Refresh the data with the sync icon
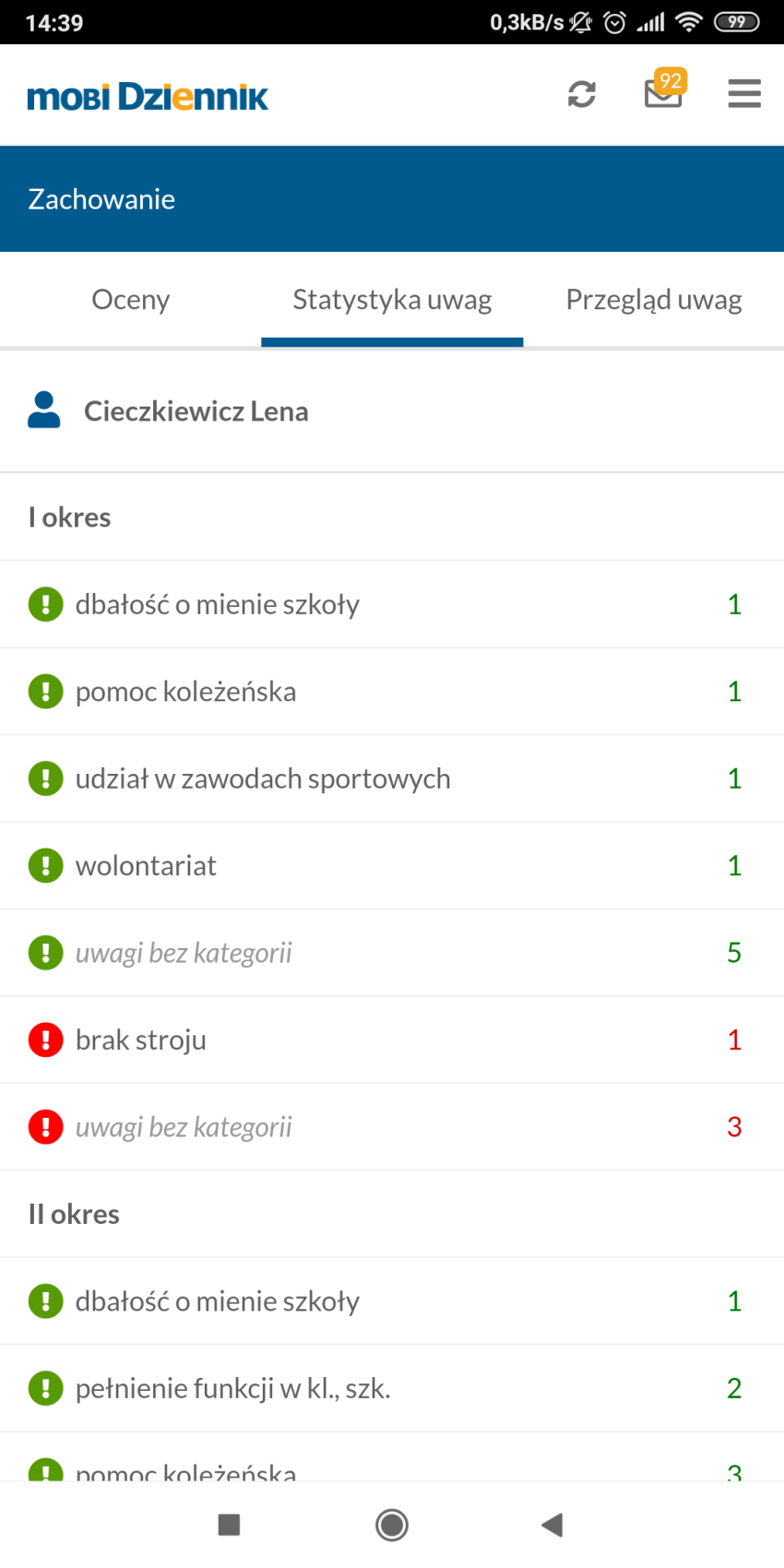 click(x=581, y=94)
